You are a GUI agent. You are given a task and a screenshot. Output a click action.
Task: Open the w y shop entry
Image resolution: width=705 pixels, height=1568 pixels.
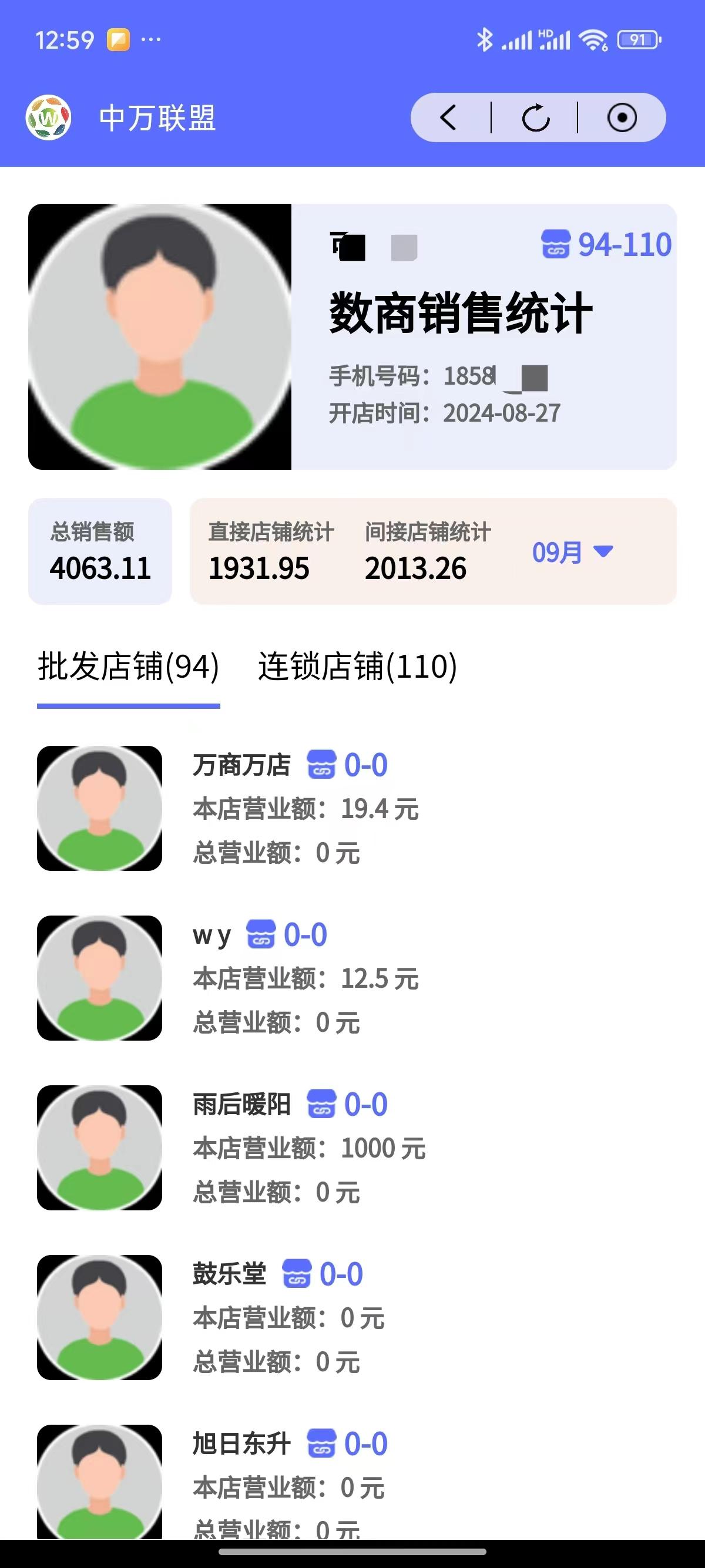[352, 978]
